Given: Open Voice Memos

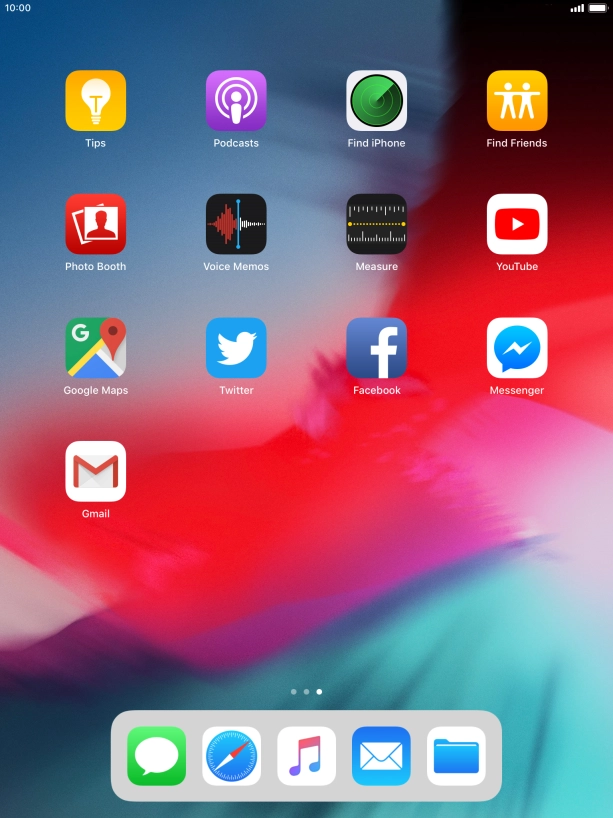Looking at the screenshot, I should pos(236,224).
